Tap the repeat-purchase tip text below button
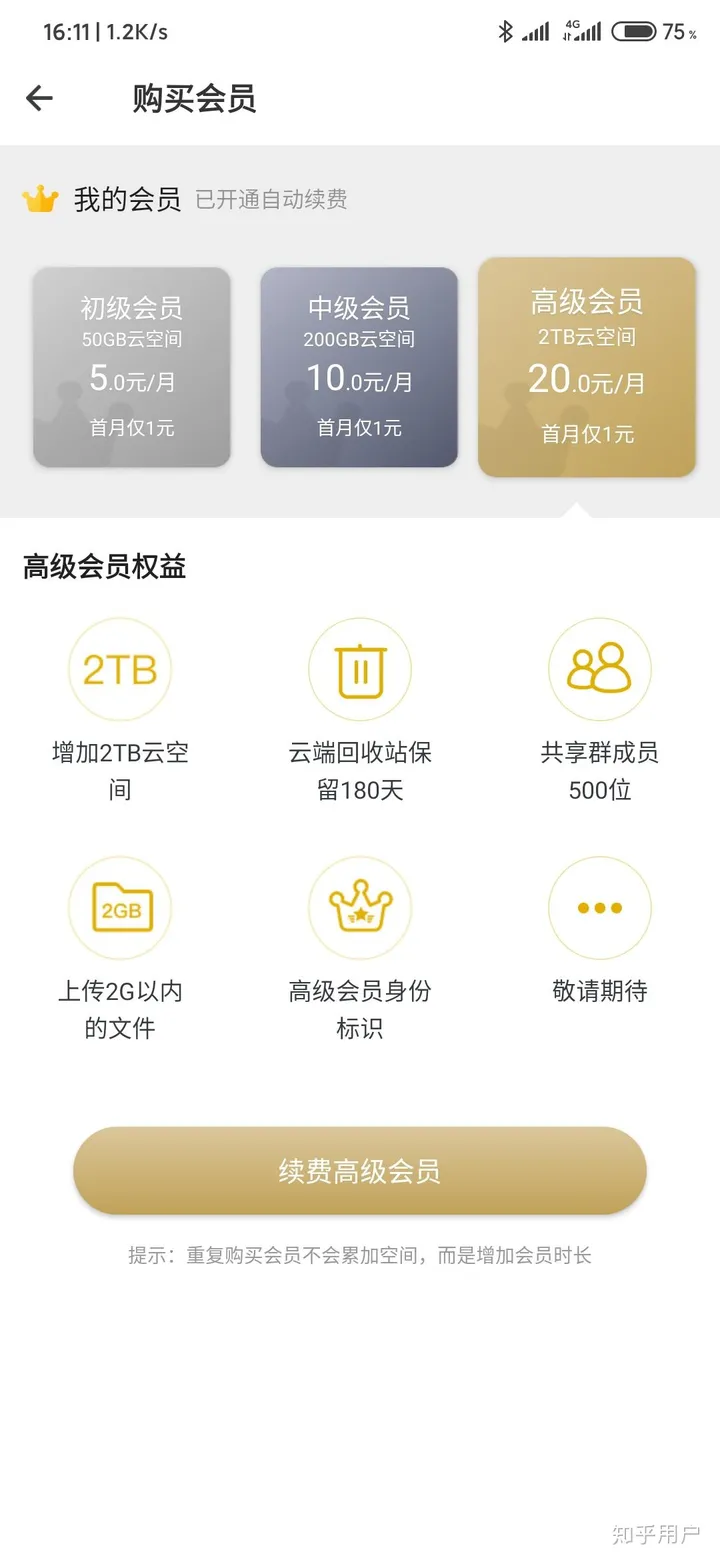This screenshot has height=1560, width=720. (x=359, y=1256)
